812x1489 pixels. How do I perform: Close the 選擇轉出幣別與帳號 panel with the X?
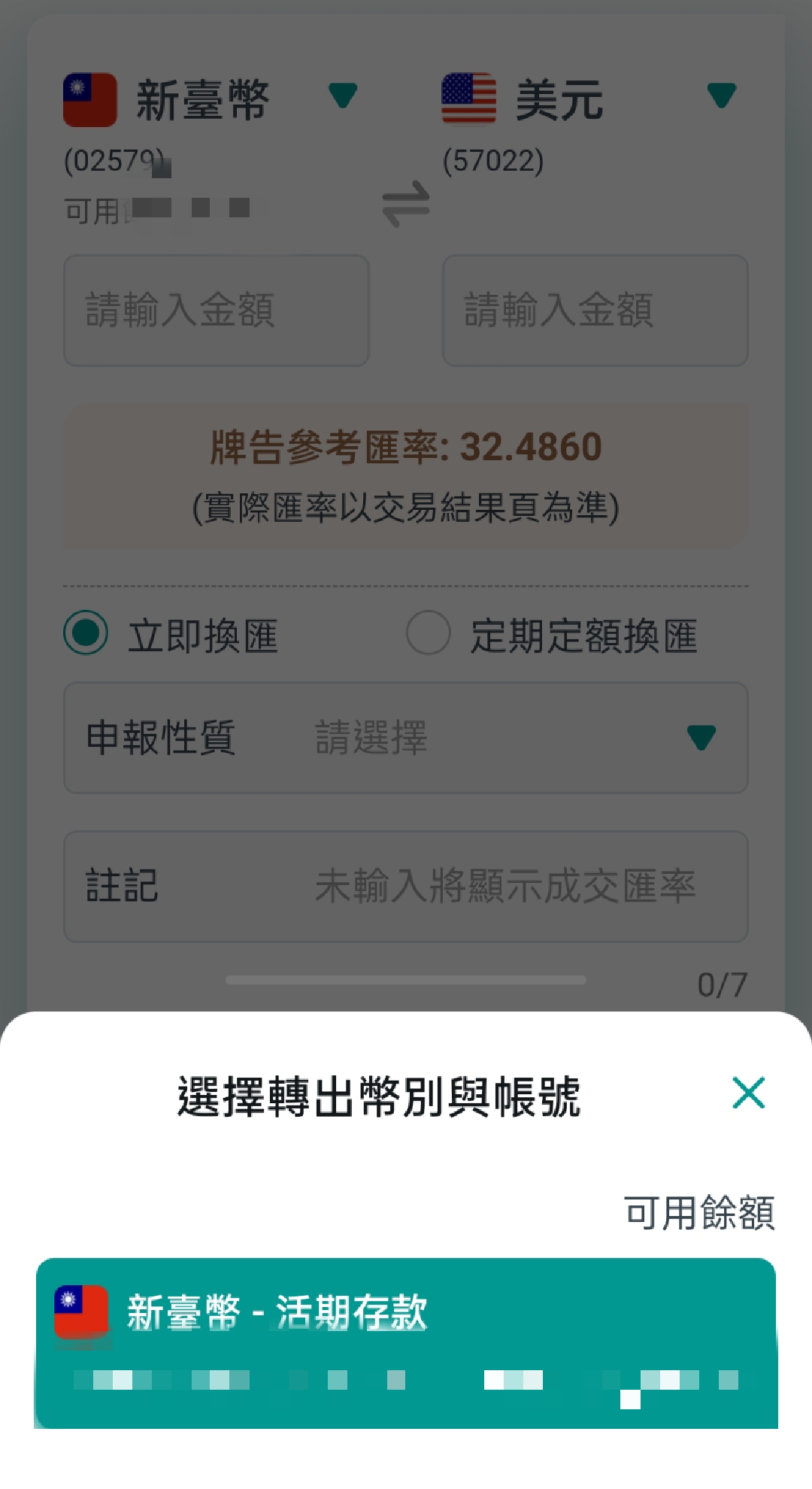point(749,1092)
